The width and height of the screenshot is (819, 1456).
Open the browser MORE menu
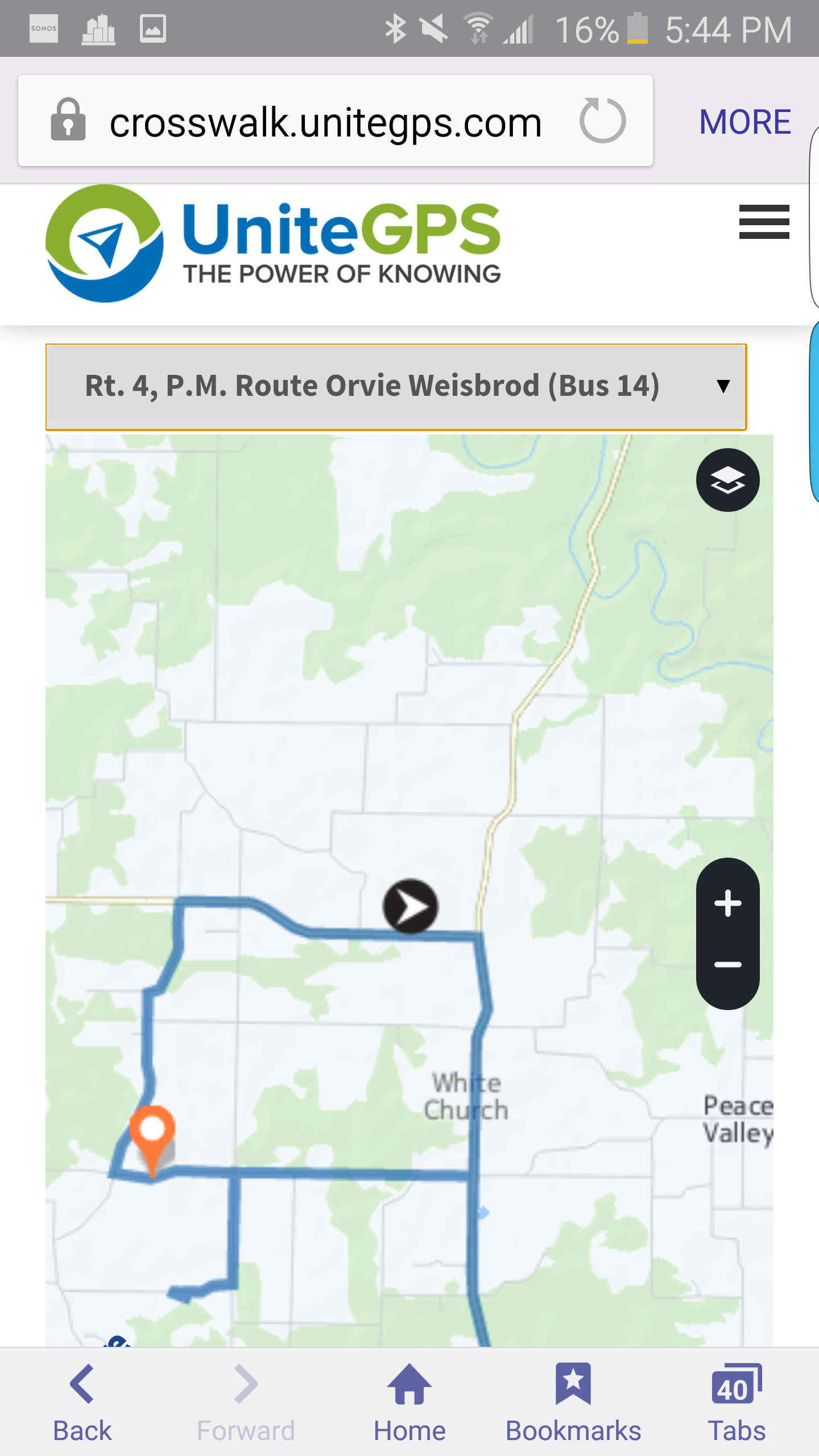point(744,122)
